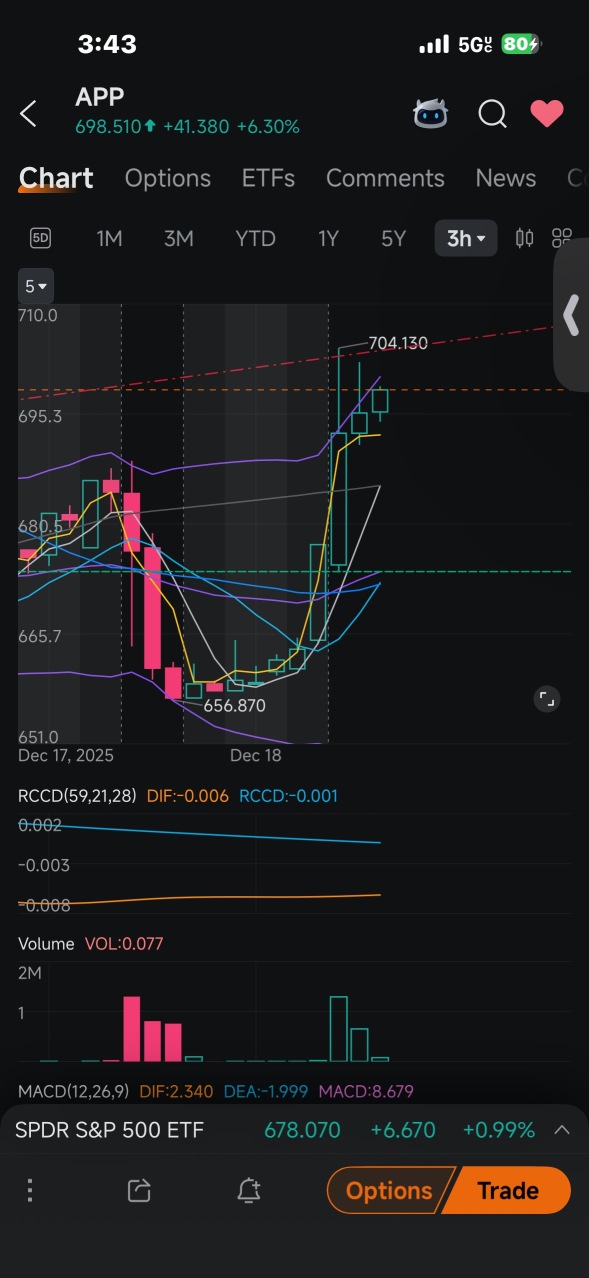
Task: Show the YTD chart range
Action: [255, 238]
